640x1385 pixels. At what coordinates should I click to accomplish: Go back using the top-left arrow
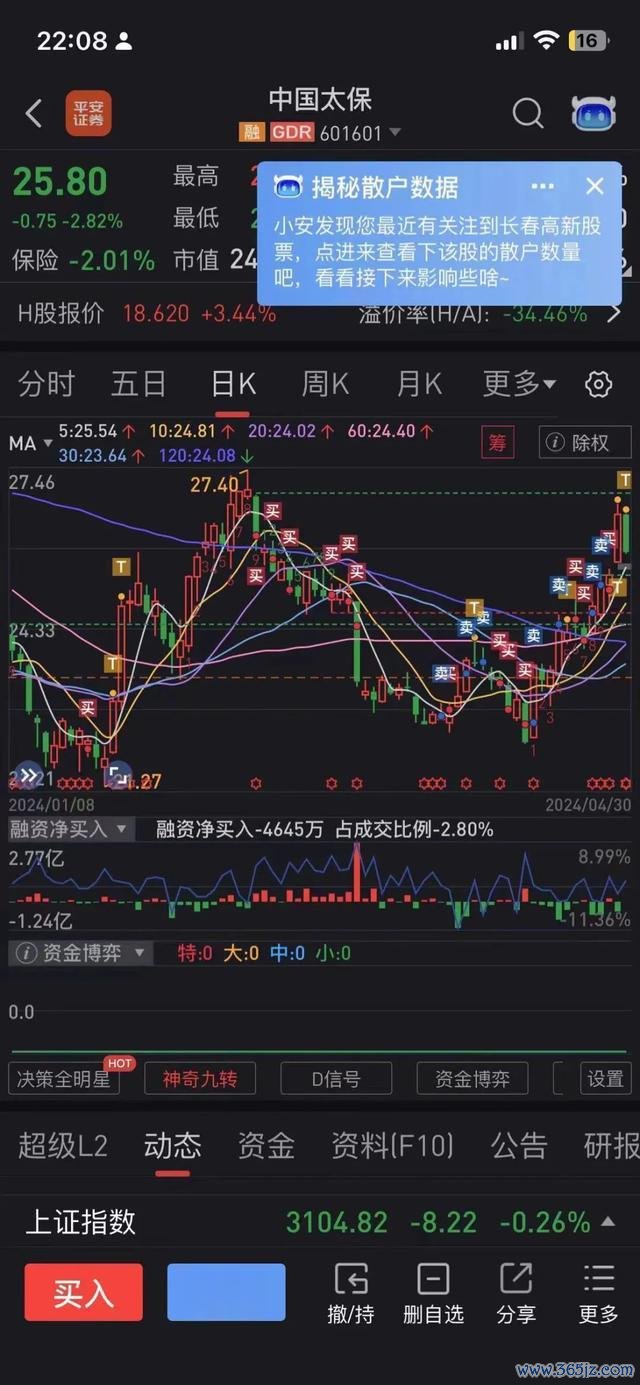click(34, 113)
